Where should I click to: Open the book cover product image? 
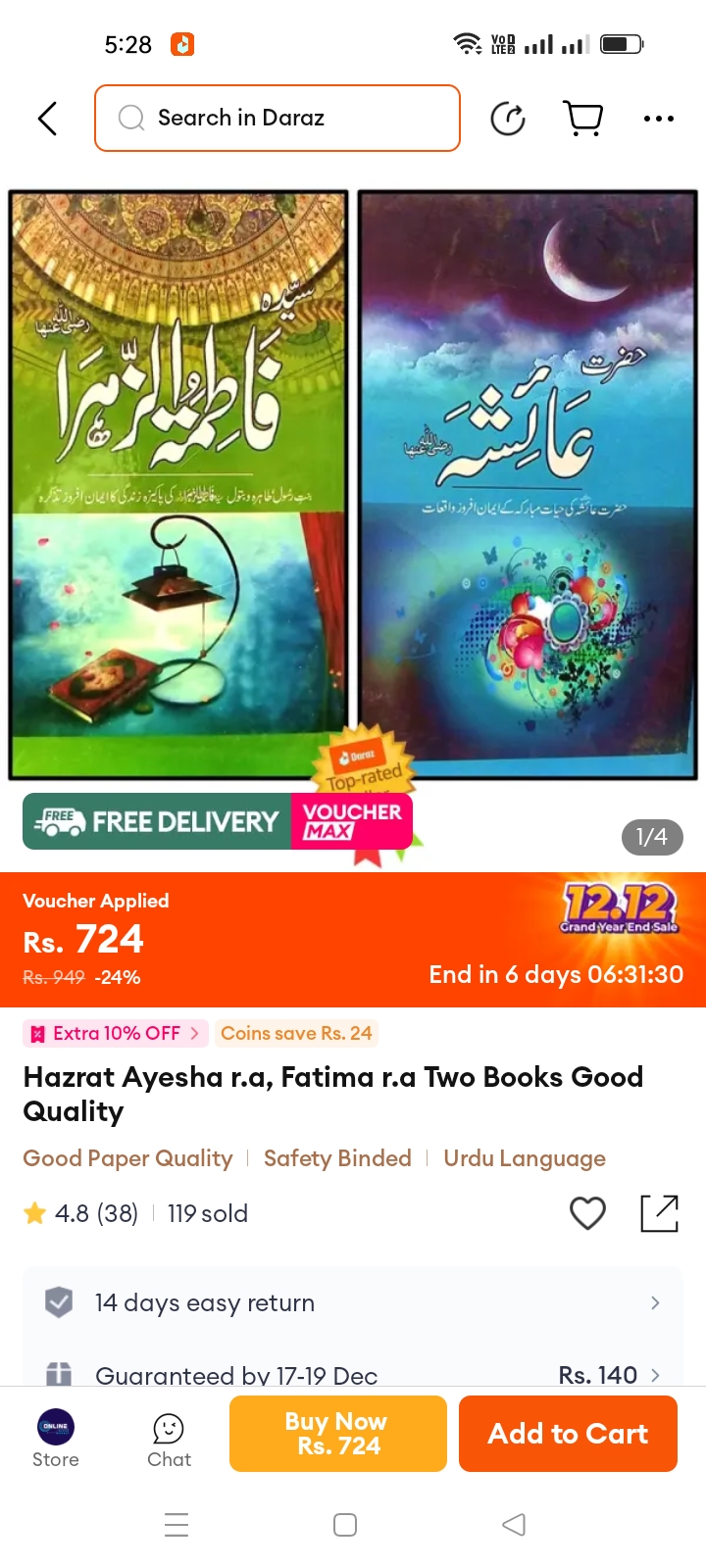[x=353, y=485]
